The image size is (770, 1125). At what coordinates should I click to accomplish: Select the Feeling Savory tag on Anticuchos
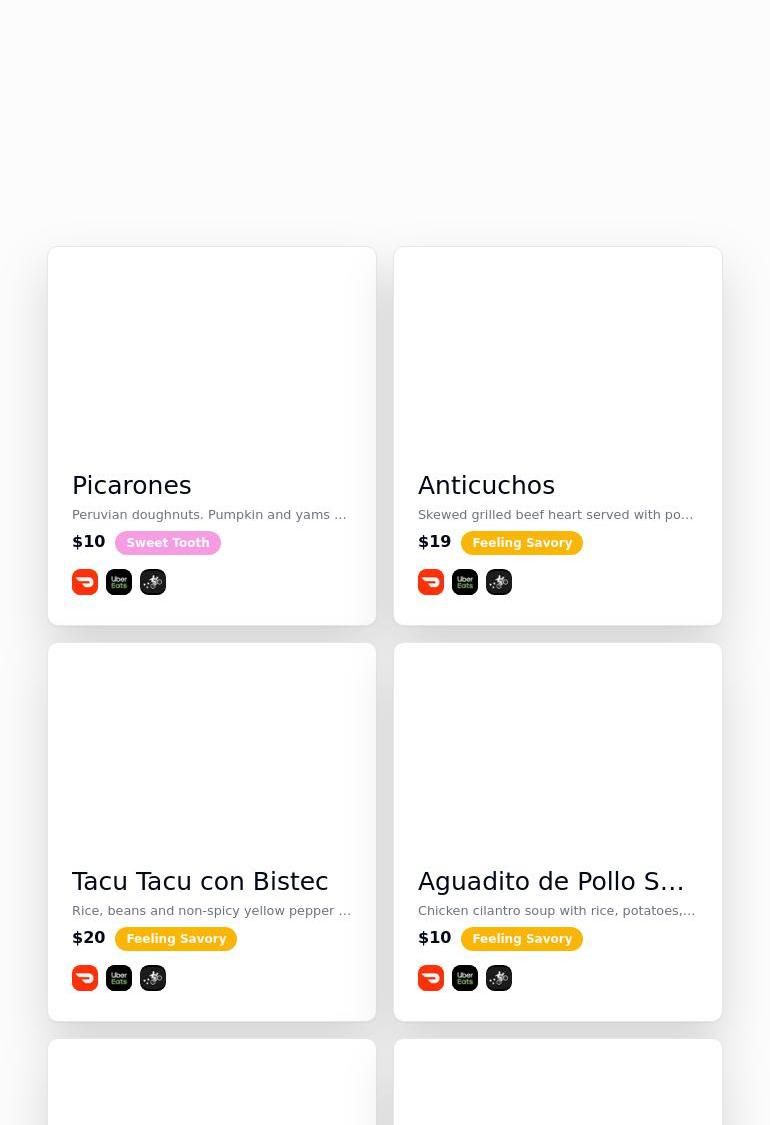point(522,543)
